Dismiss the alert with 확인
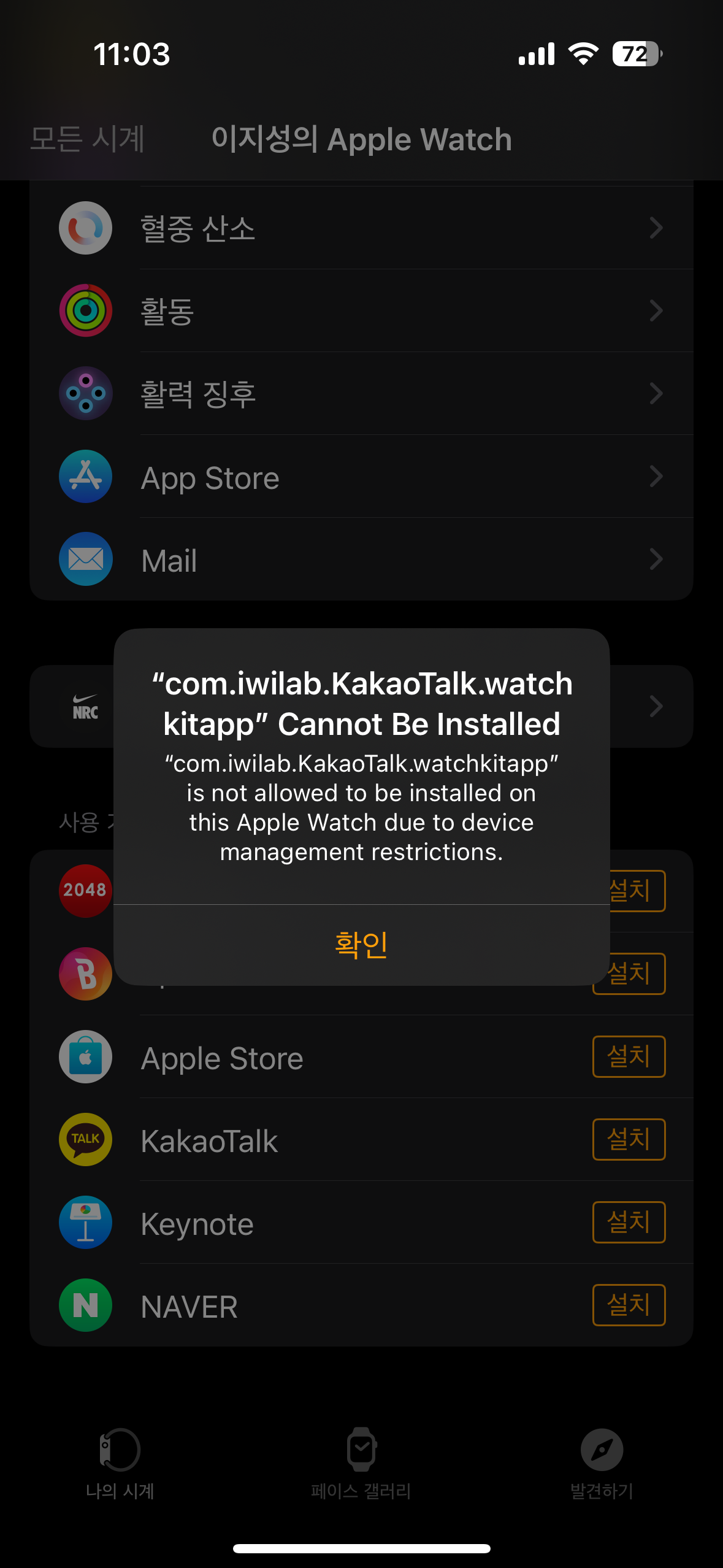The height and width of the screenshot is (1568, 723). tap(361, 944)
